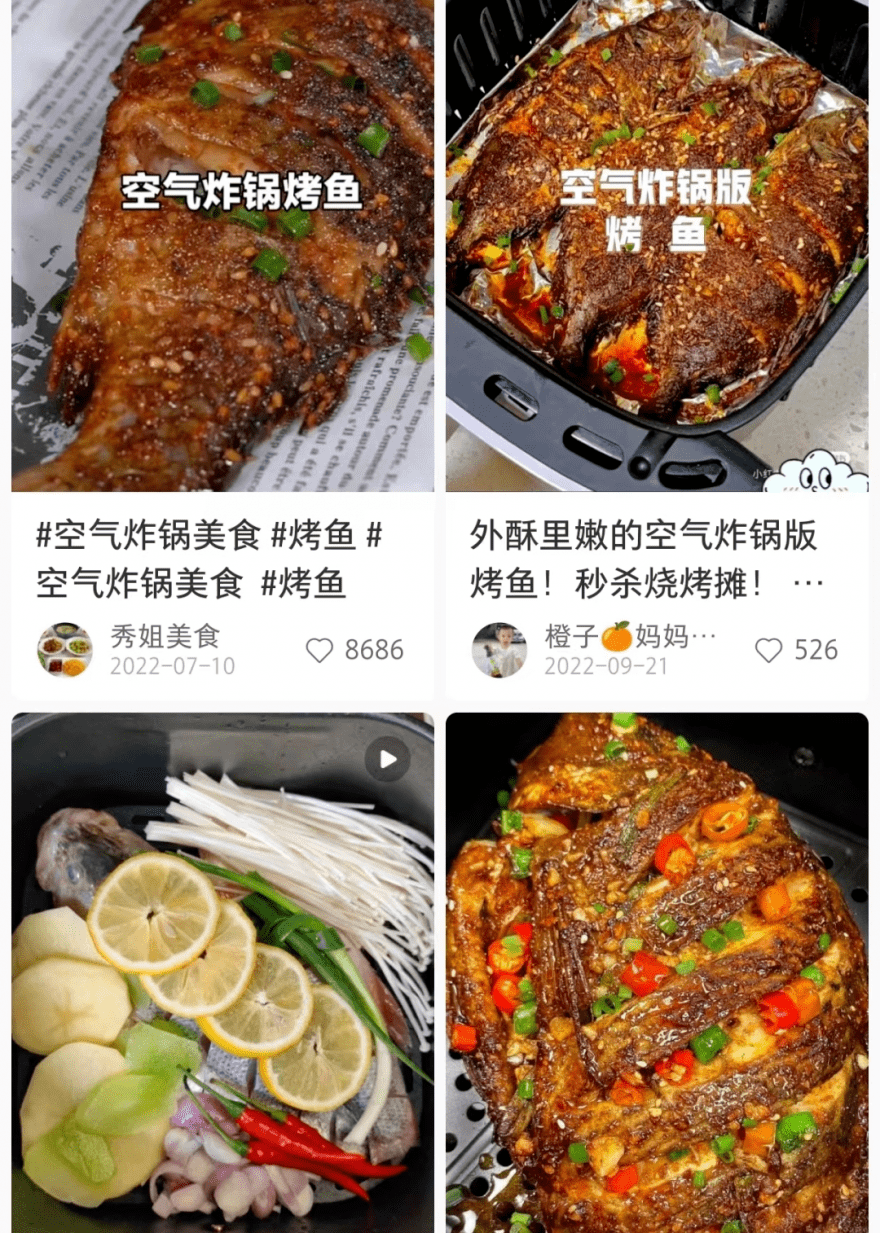
Task: View 橙子妈妈's profile via avatar
Action: coord(499,650)
